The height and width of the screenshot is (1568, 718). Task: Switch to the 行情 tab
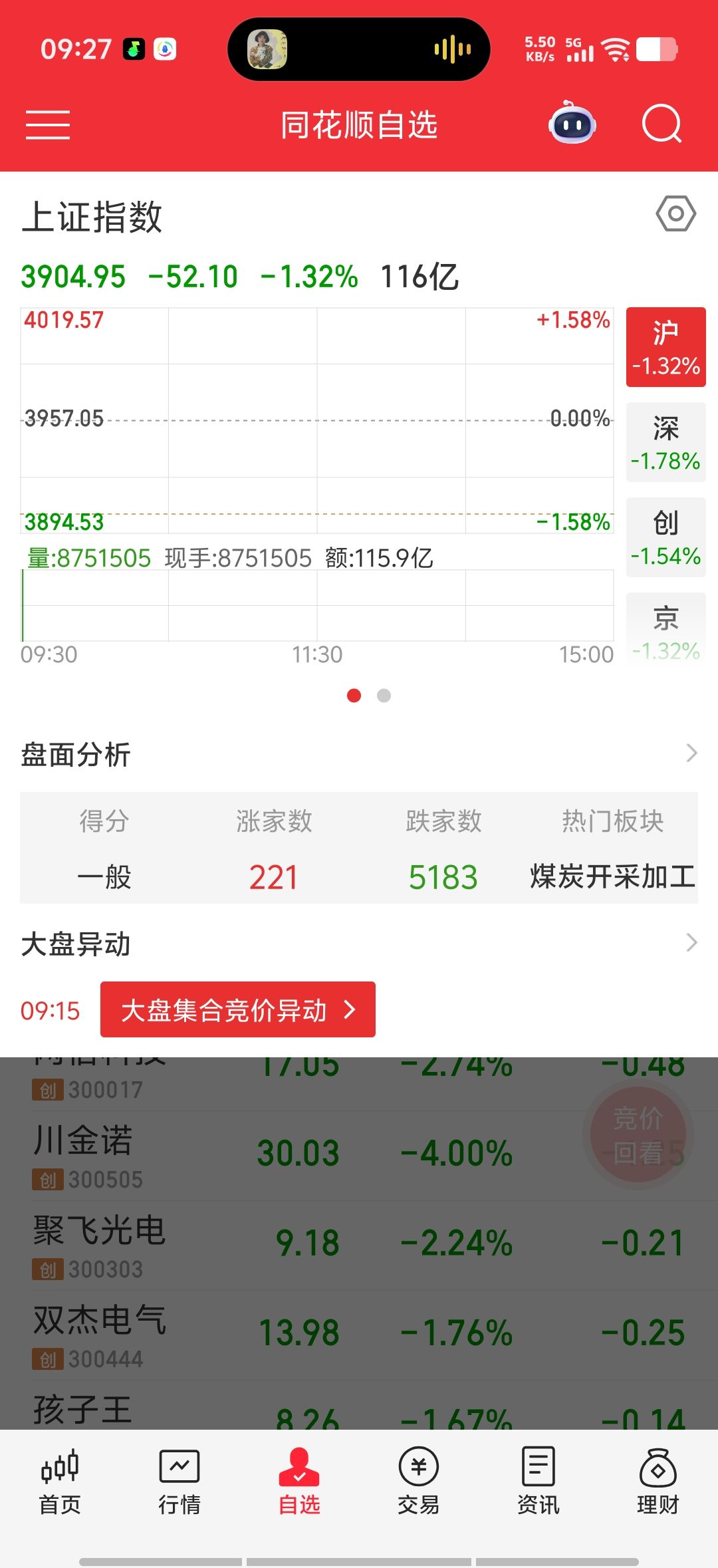point(179,1482)
